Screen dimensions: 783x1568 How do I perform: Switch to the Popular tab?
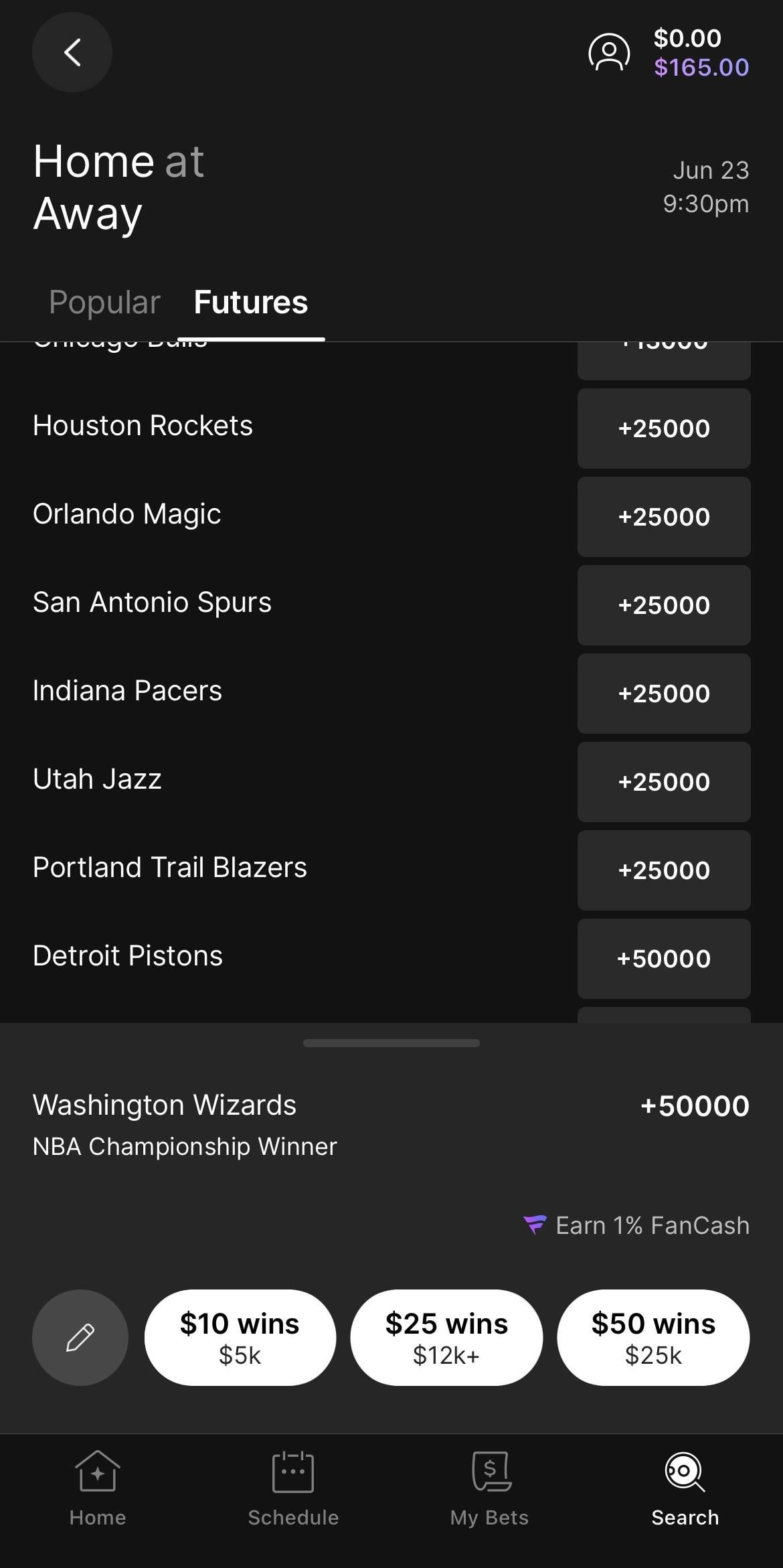pos(104,302)
